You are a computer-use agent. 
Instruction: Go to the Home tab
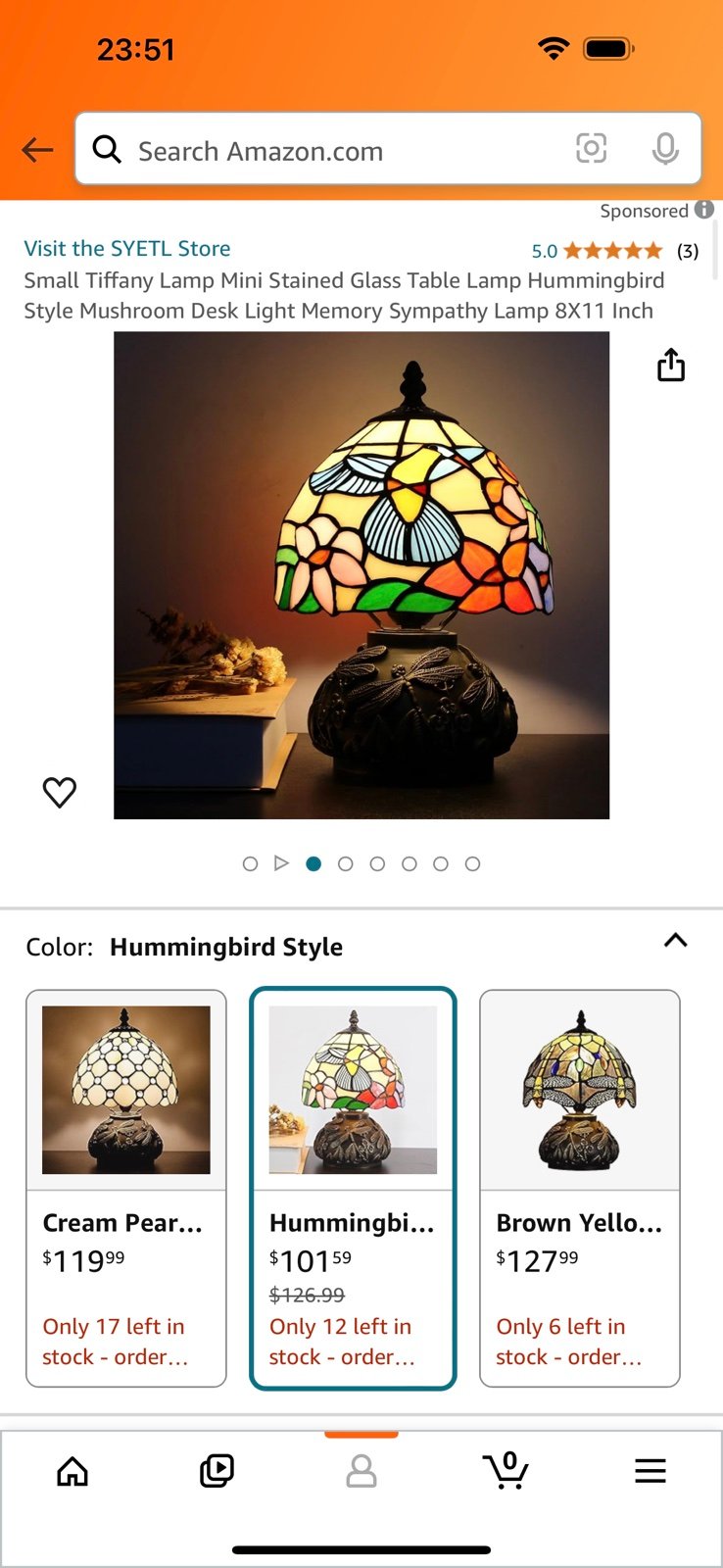coord(72,1471)
